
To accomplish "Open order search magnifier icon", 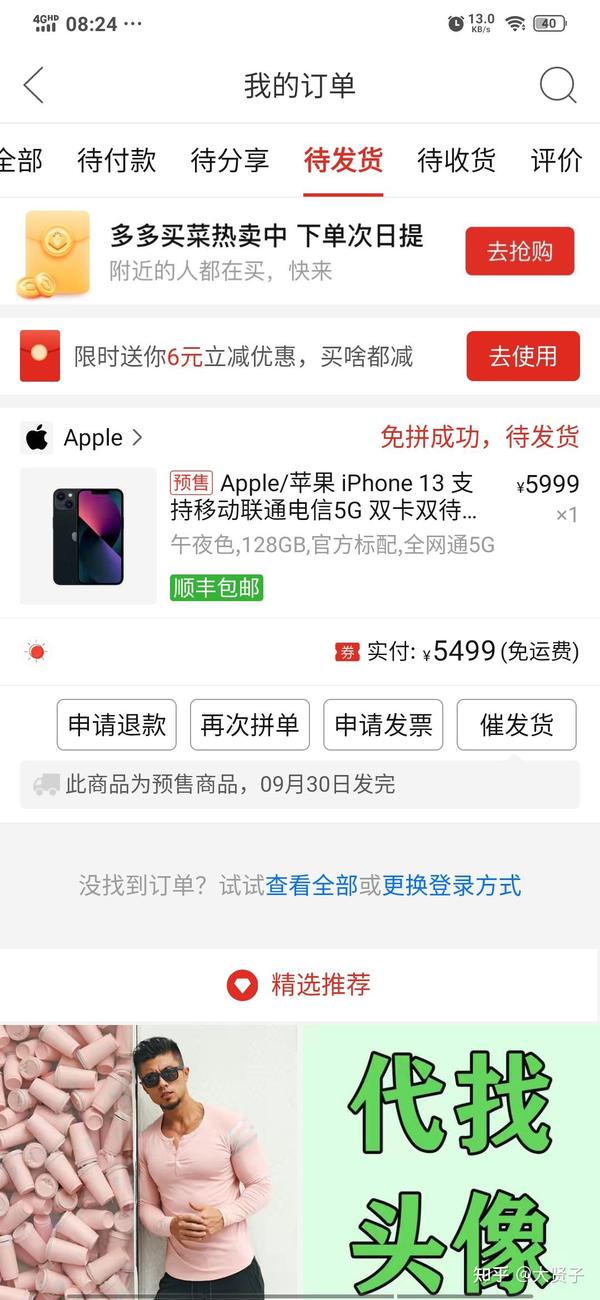I will click(558, 85).
